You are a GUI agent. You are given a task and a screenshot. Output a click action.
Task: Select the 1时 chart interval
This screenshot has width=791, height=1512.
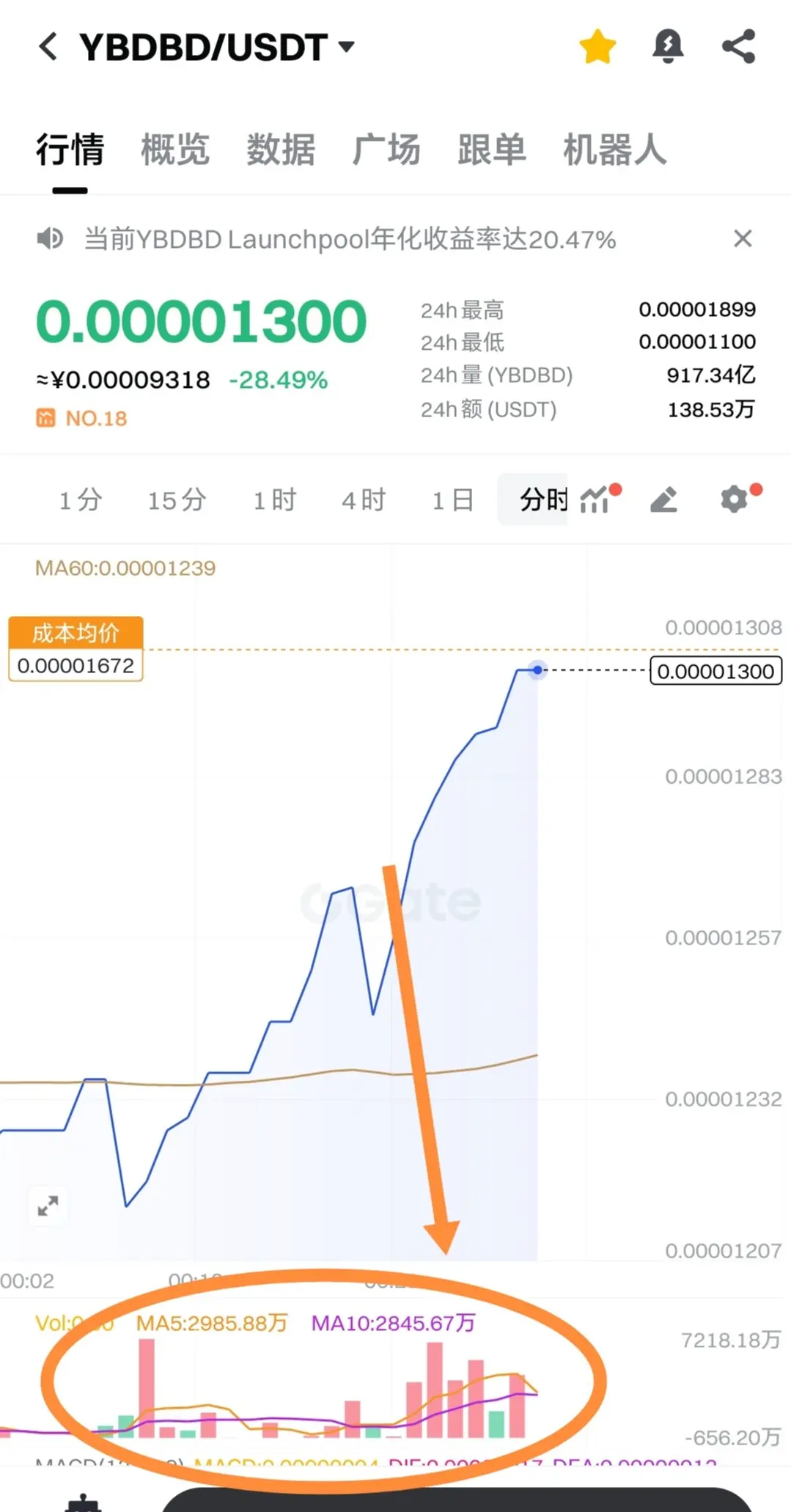coord(275,500)
